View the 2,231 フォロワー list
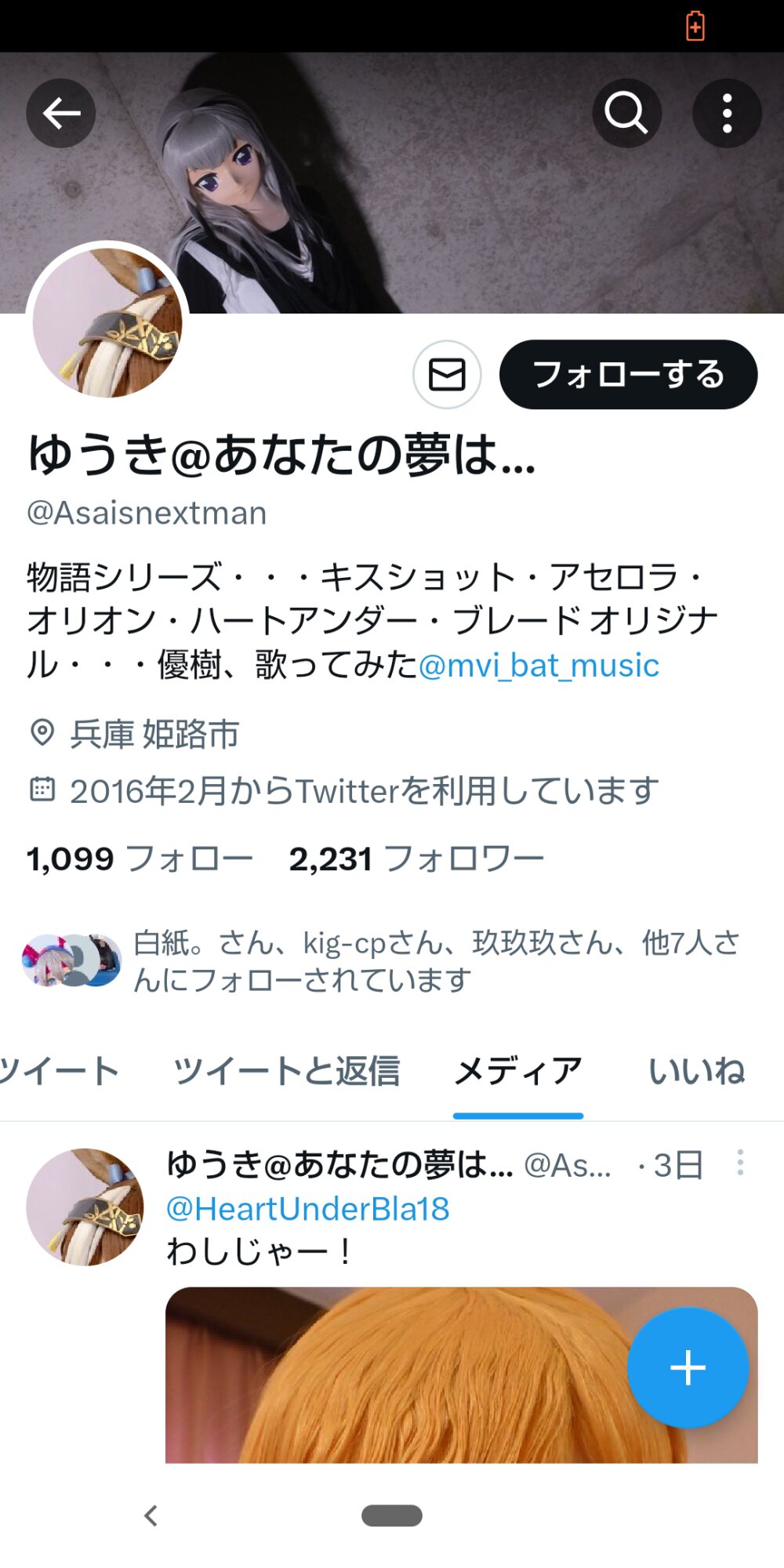This screenshot has width=784, height=1568. pyautogui.click(x=416, y=858)
